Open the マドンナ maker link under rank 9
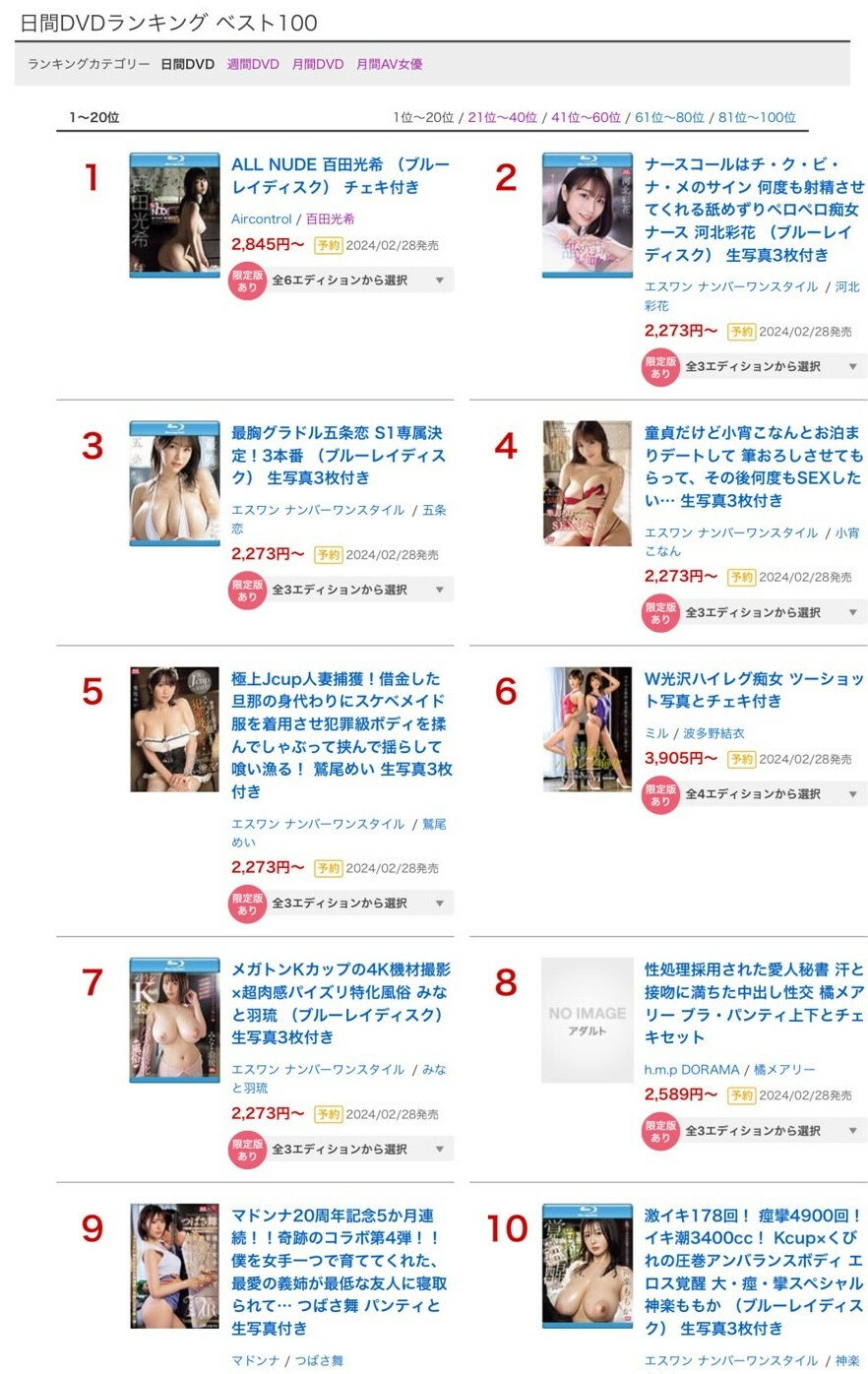This screenshot has width=868, height=1374. [x=256, y=1361]
